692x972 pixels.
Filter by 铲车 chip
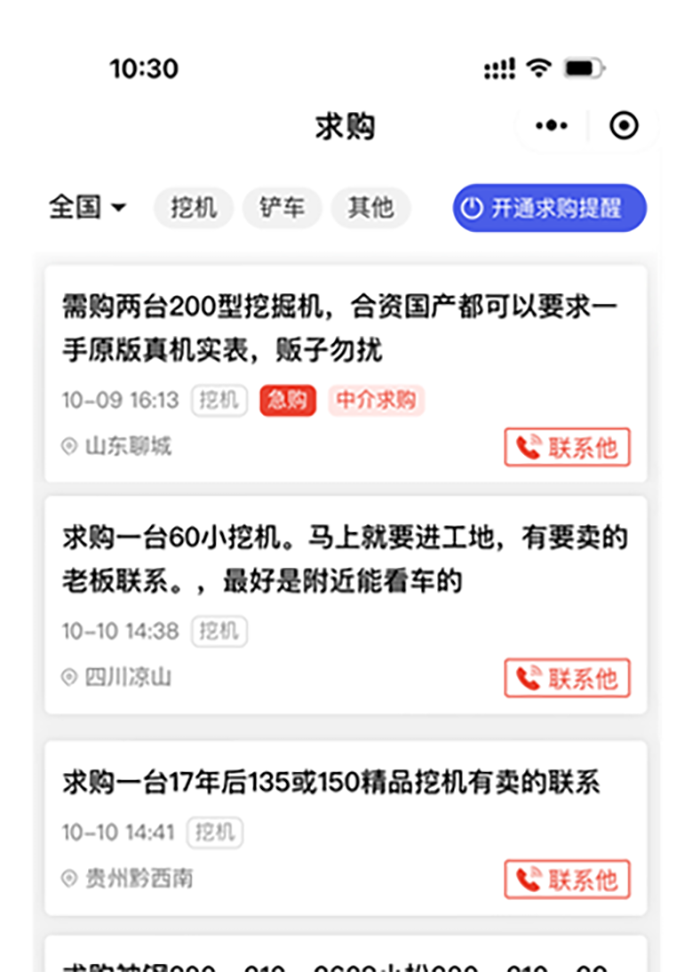282,208
